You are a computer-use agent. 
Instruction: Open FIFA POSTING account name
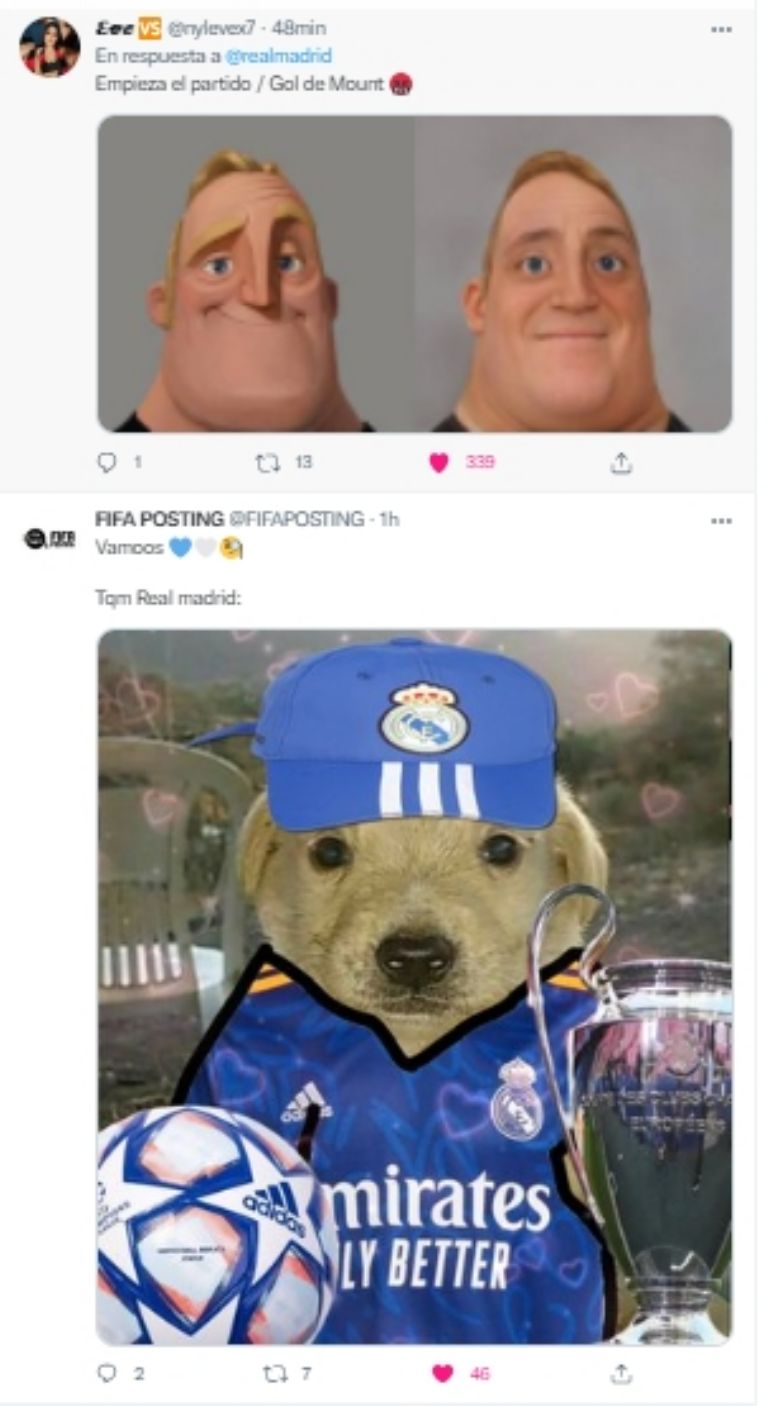click(159, 519)
